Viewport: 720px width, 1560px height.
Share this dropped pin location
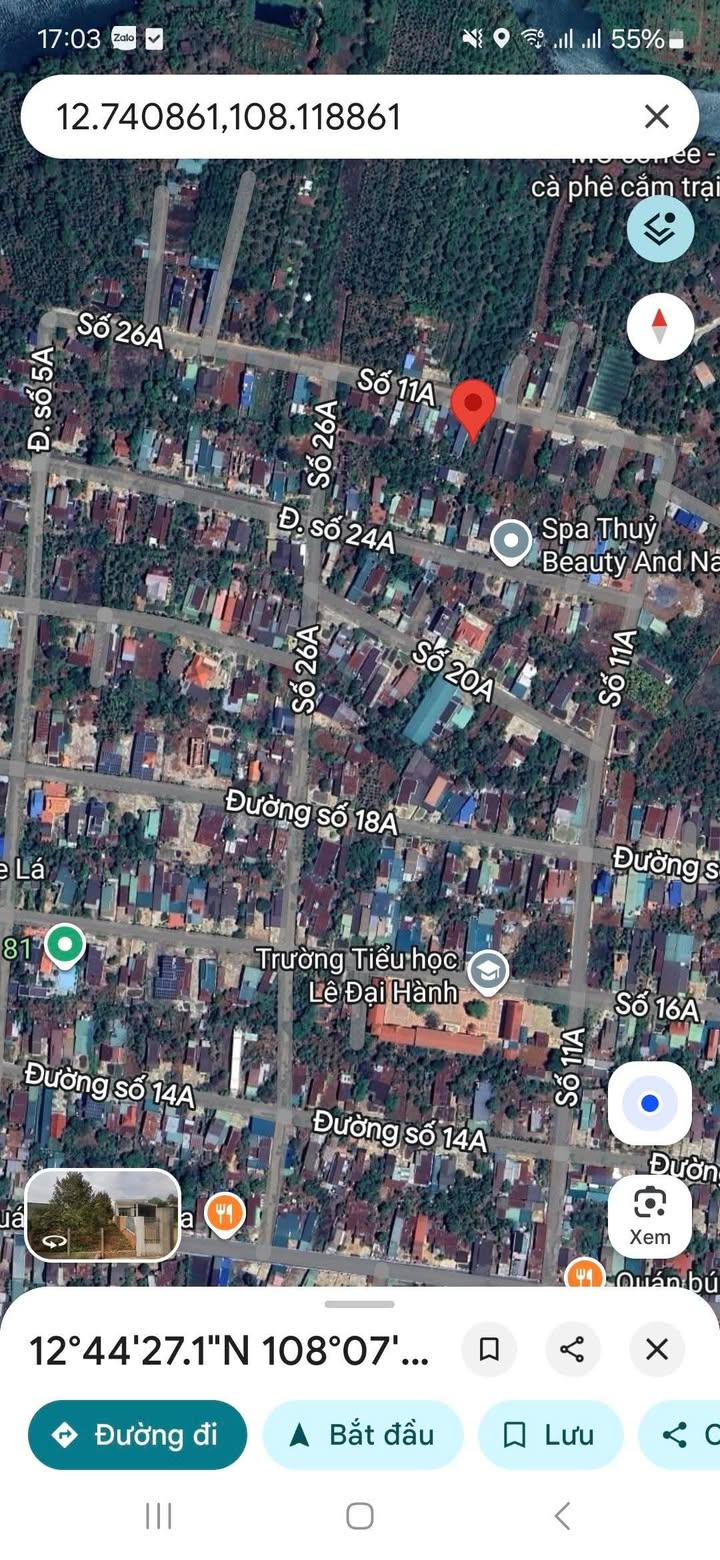(x=572, y=1349)
